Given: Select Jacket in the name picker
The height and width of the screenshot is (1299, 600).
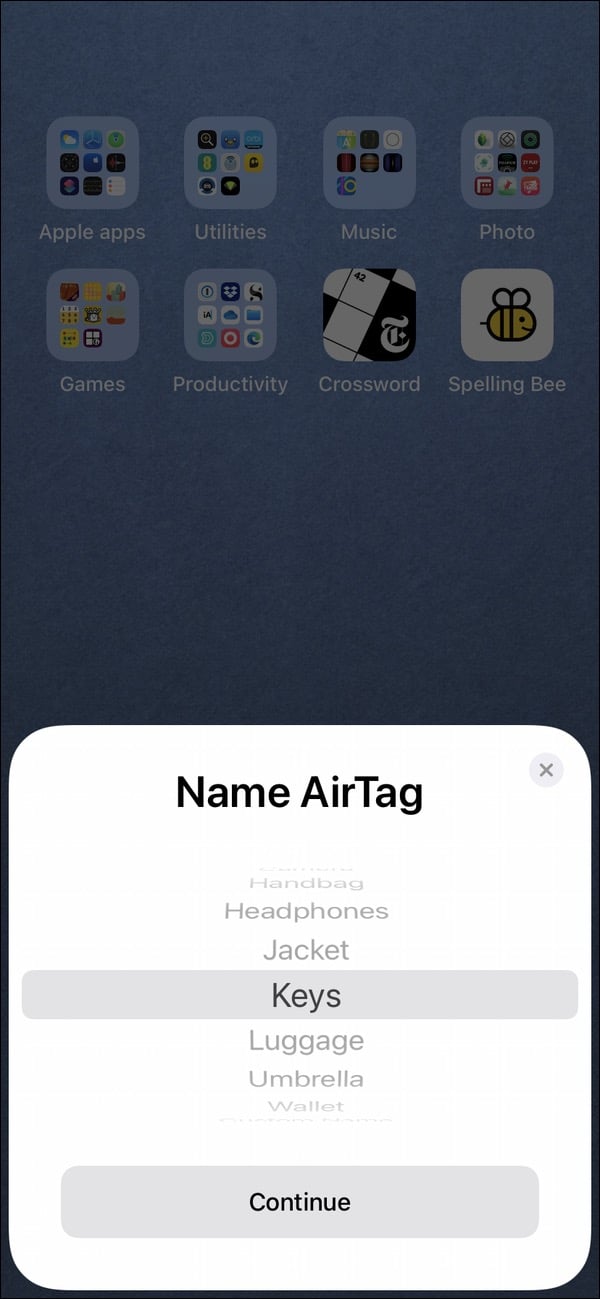Looking at the screenshot, I should click(306, 950).
